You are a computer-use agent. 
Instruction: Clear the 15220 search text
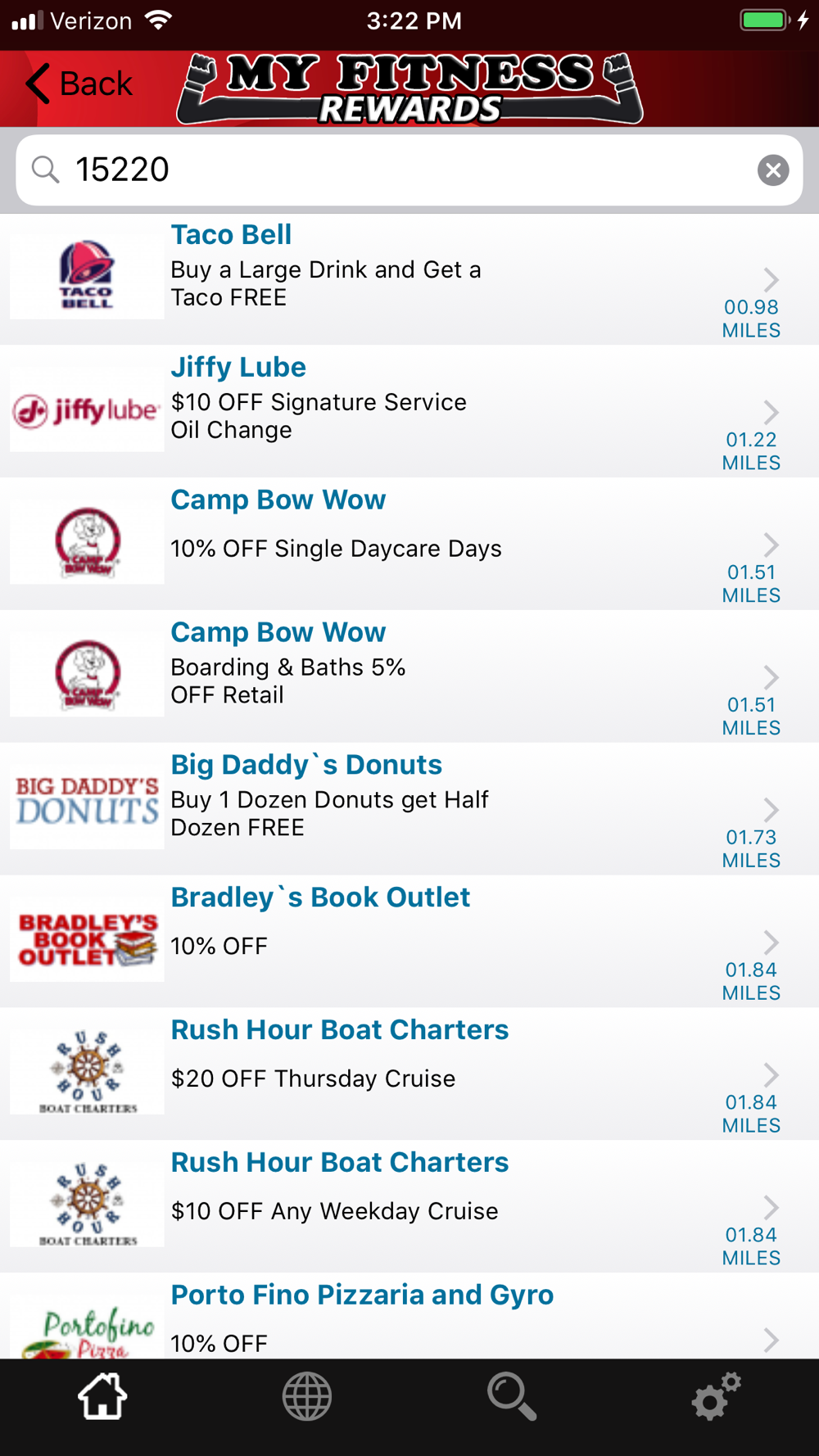(x=772, y=170)
